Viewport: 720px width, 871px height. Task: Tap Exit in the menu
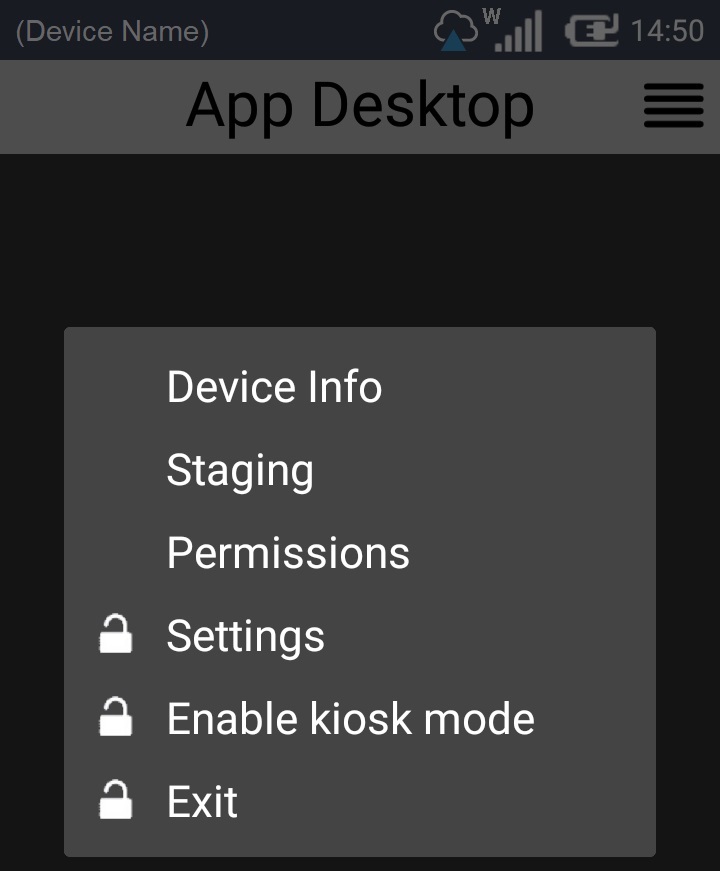(202, 802)
